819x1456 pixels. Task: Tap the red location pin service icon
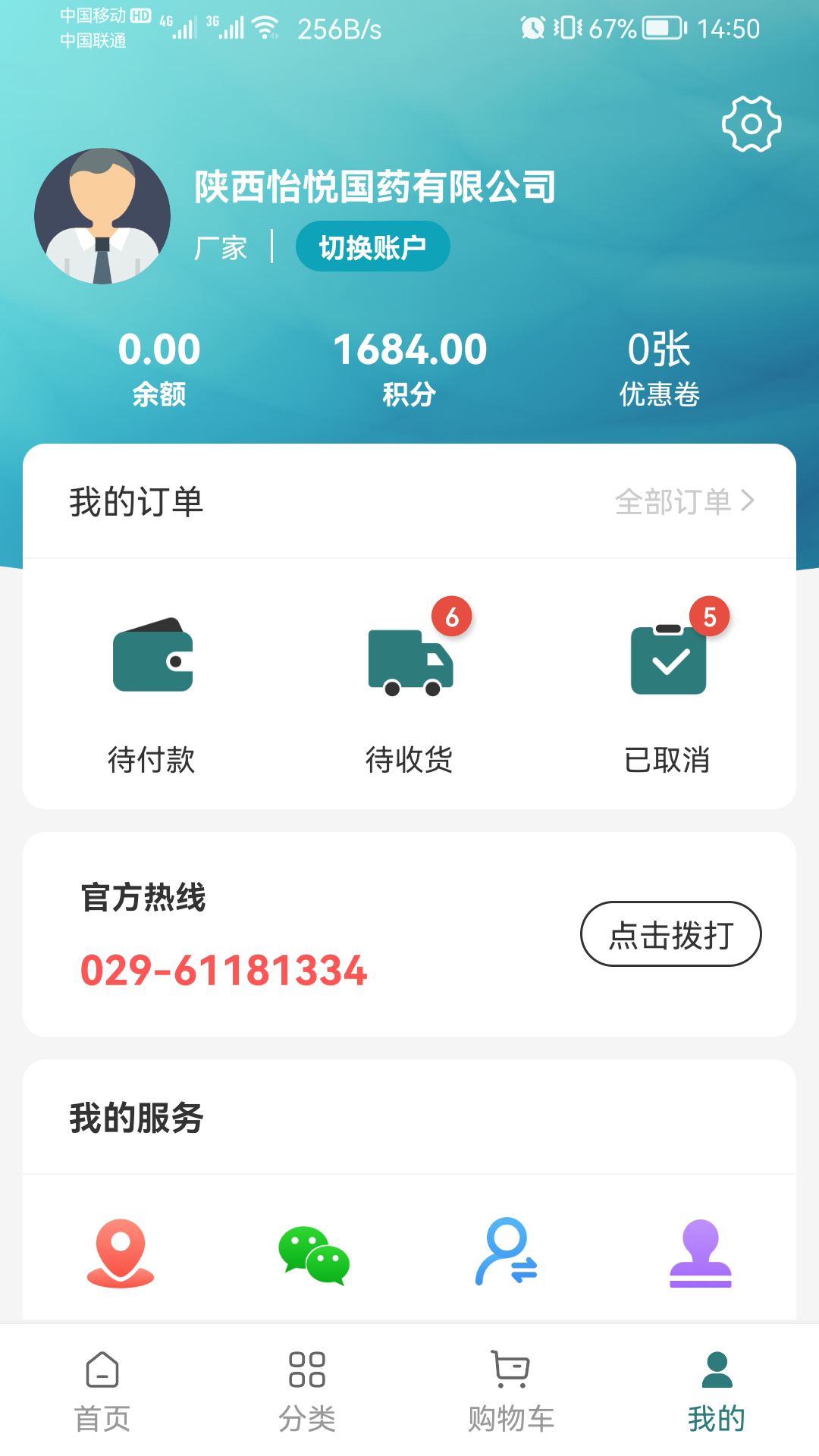pos(123,1255)
